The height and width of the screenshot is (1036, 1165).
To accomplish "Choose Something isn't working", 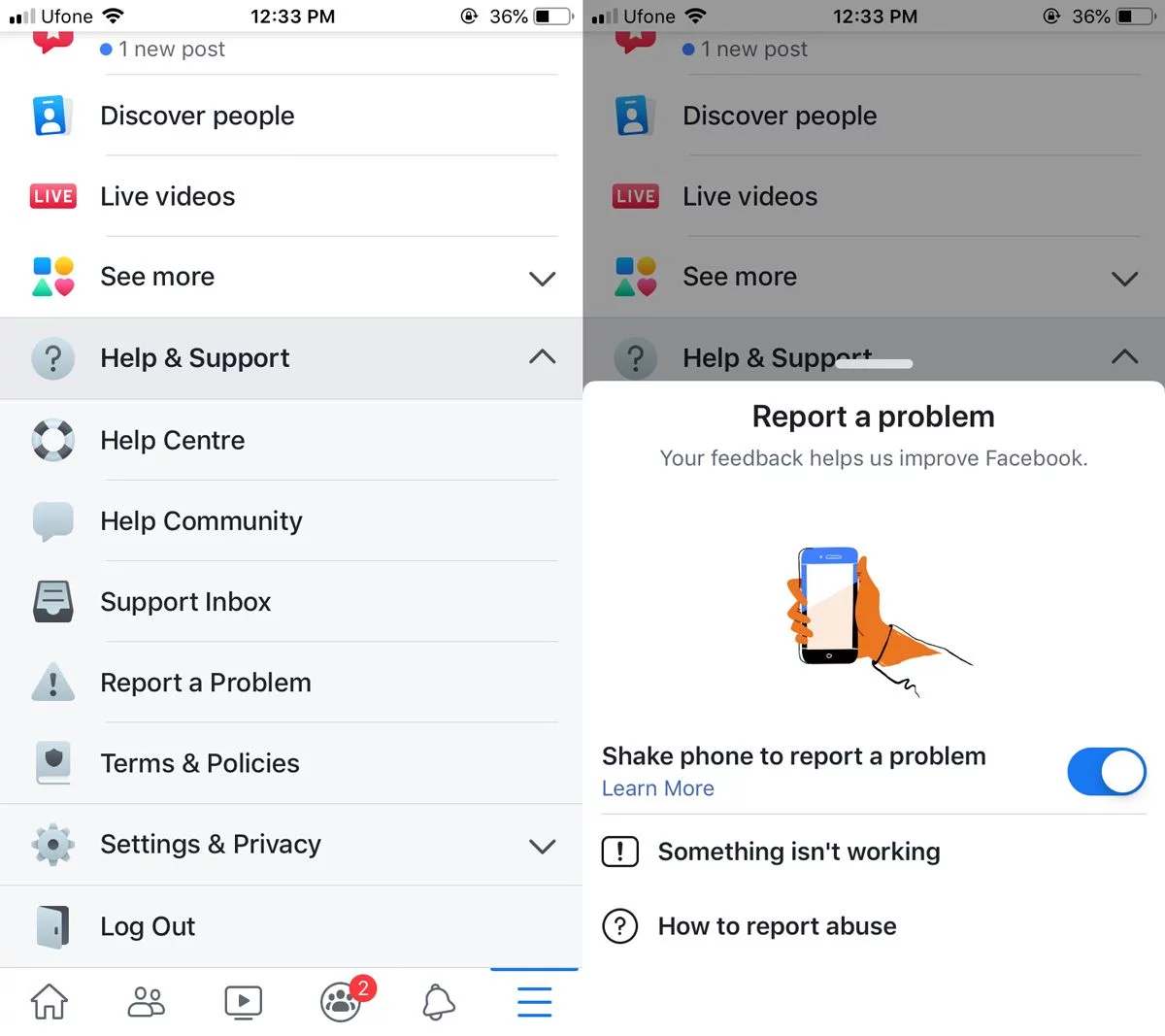I will pyautogui.click(x=798, y=852).
